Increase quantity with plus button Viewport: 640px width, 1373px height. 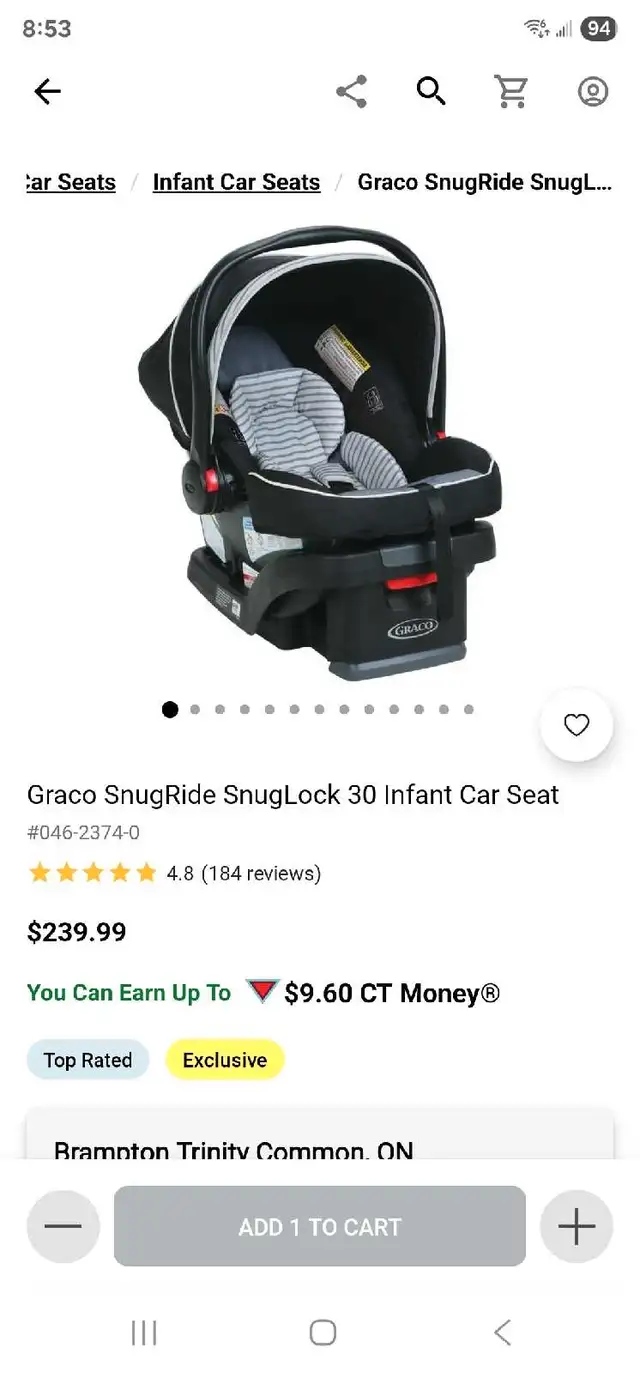coord(576,1226)
